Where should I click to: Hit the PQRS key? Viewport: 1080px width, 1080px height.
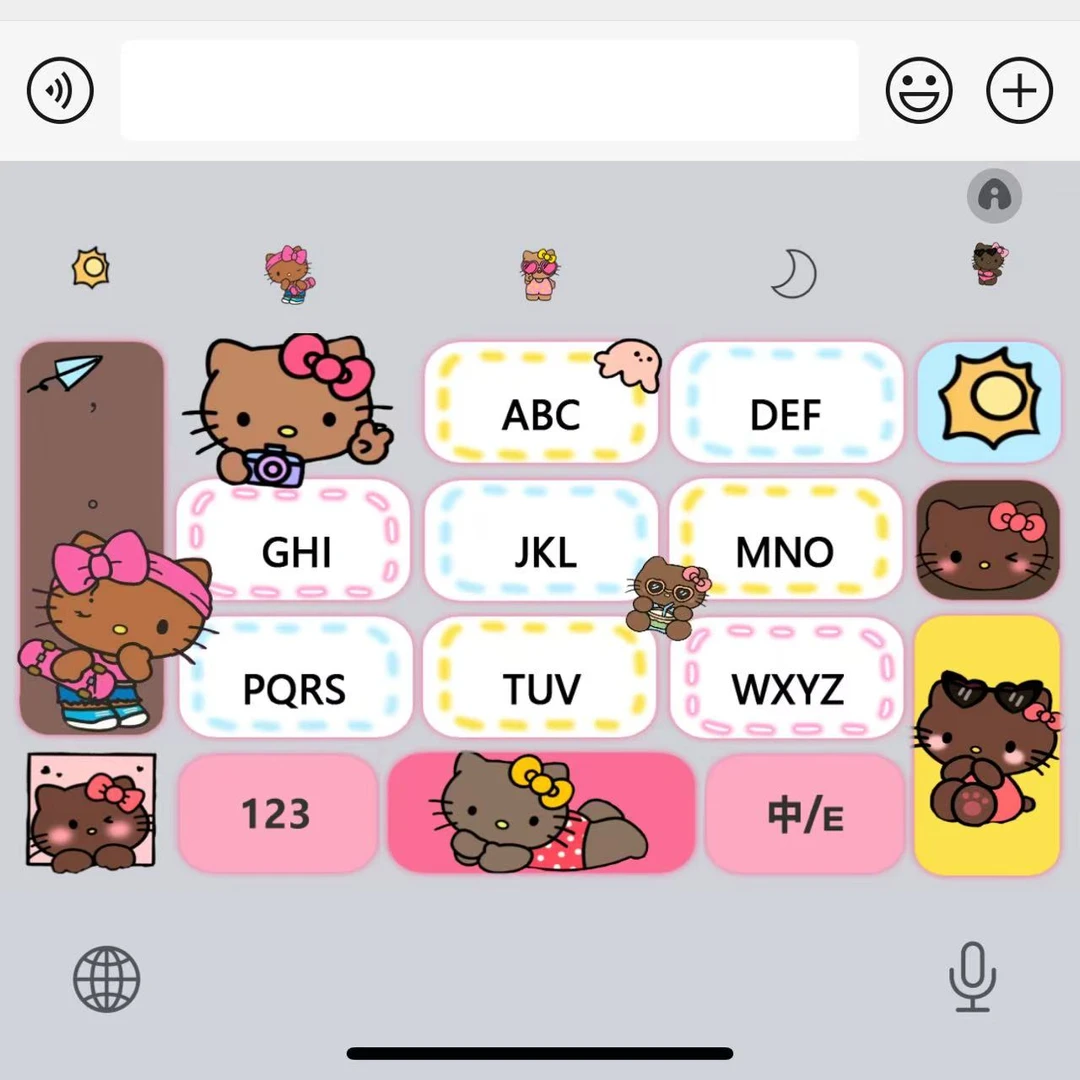(294, 677)
